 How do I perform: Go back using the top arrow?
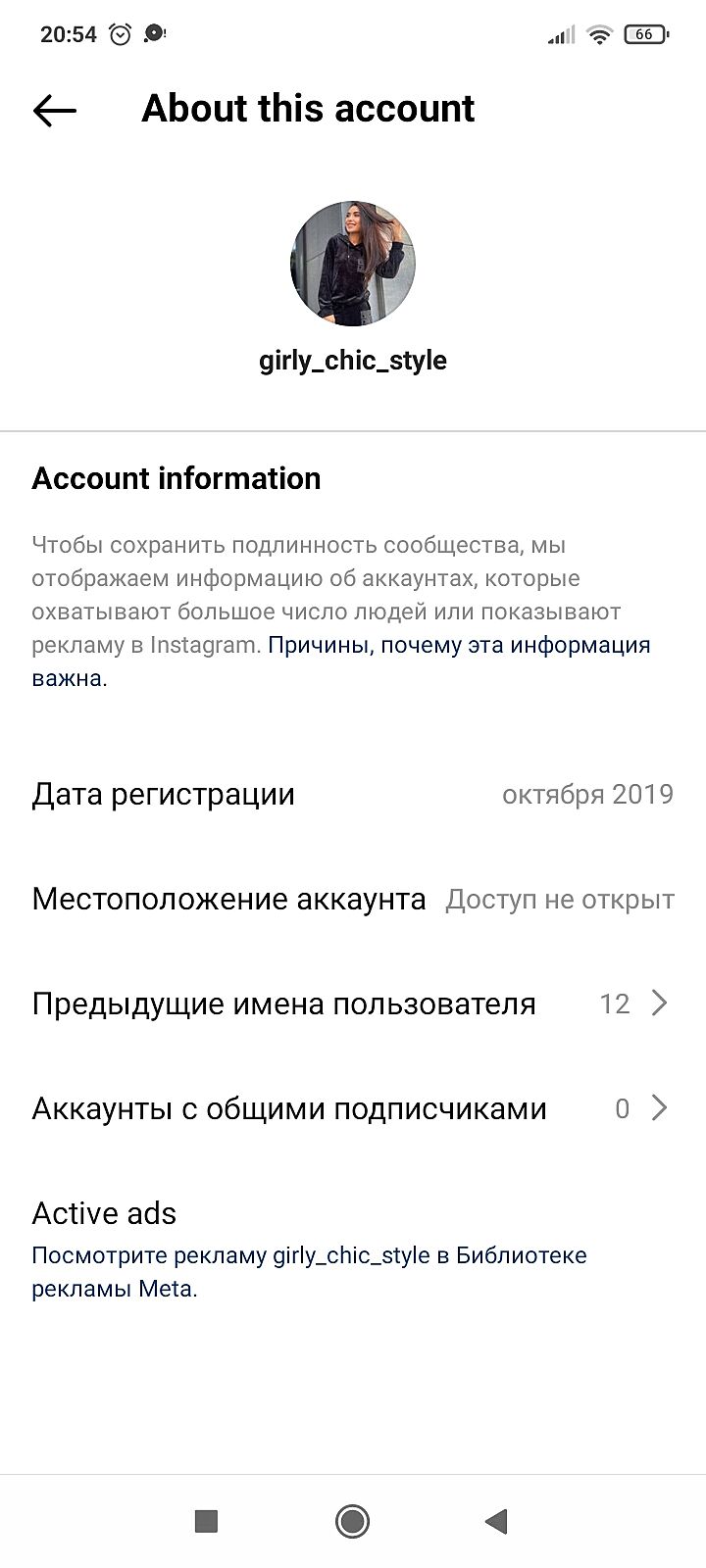[54, 110]
